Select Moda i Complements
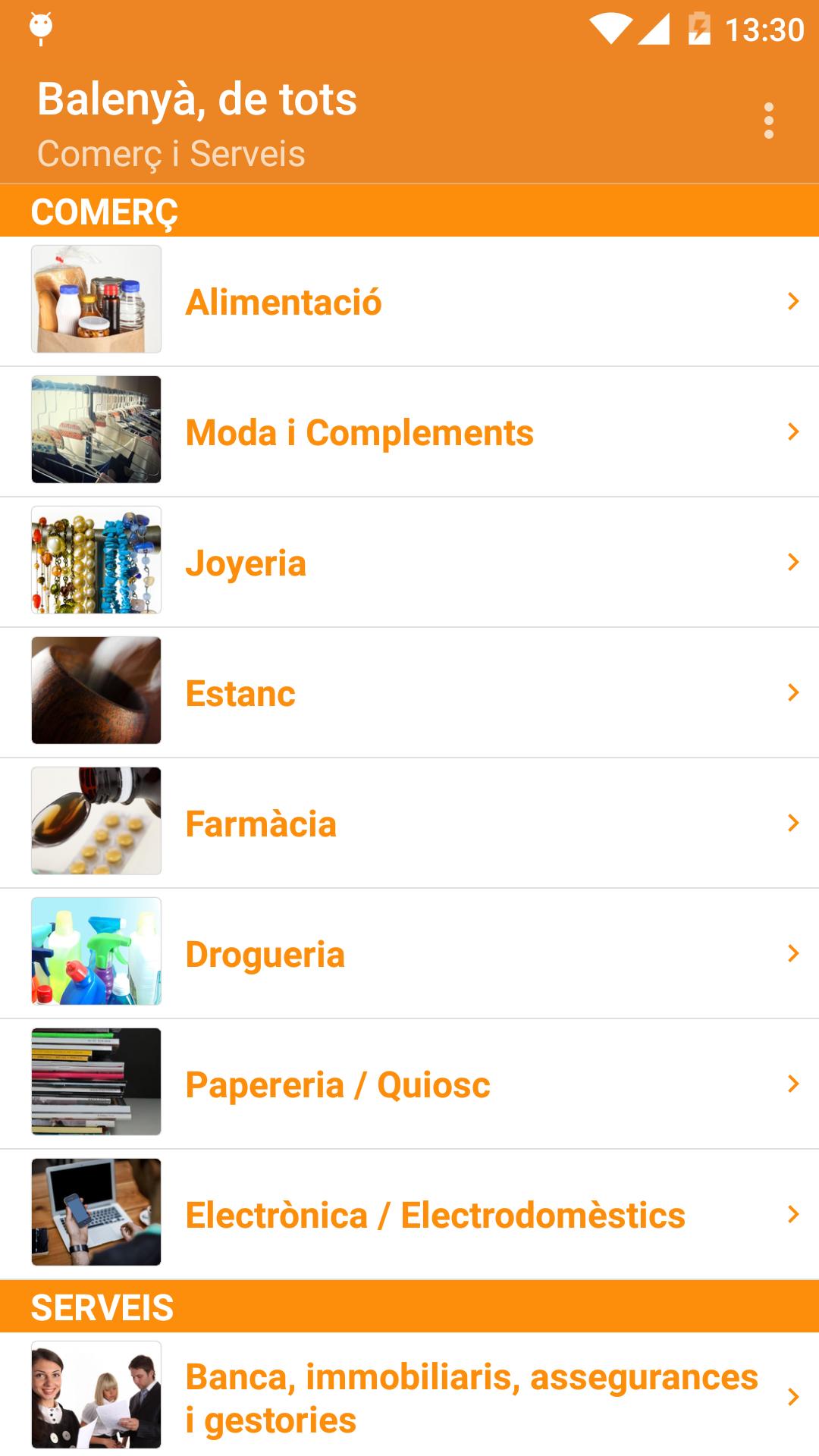 (x=409, y=432)
